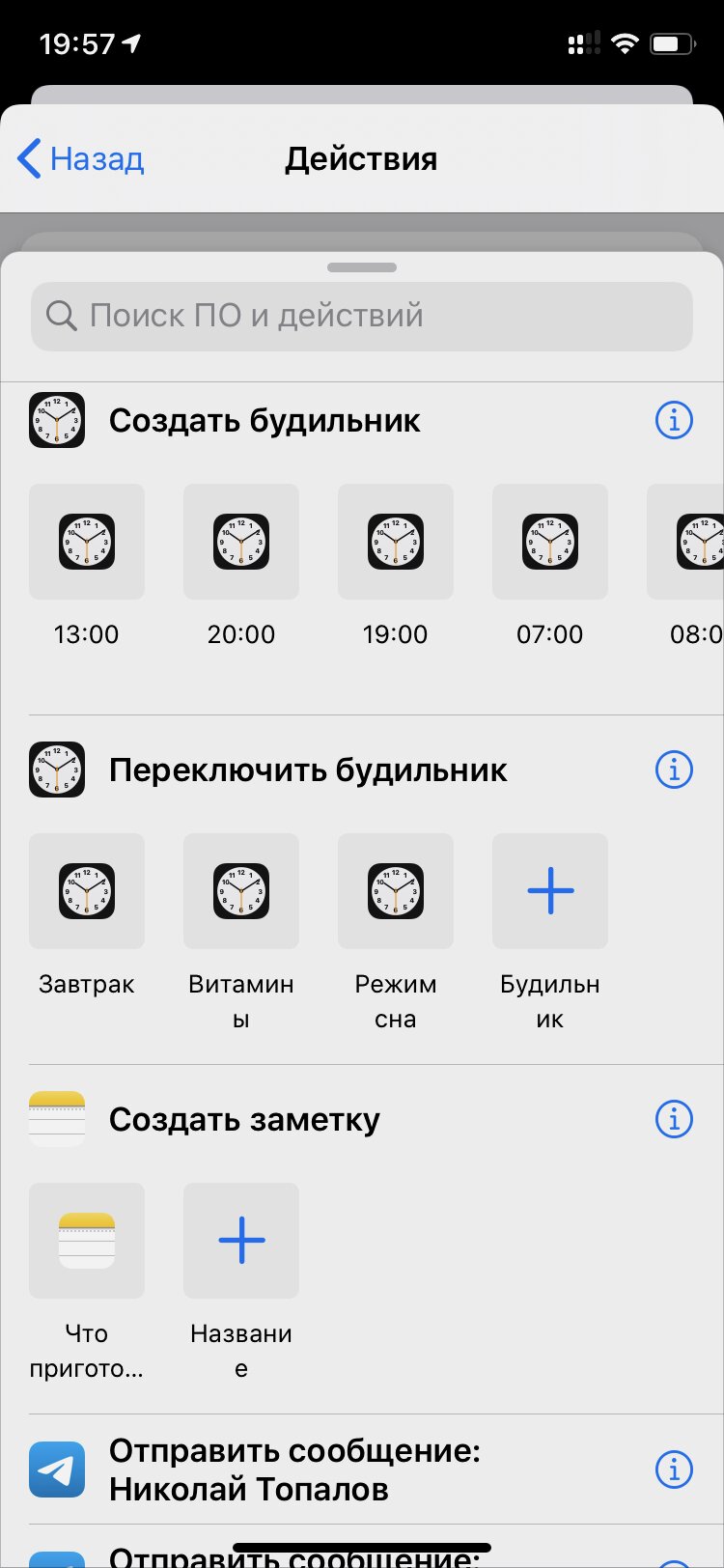Open info for Создать заметку
The width and height of the screenshot is (724, 1568).
point(674,1119)
